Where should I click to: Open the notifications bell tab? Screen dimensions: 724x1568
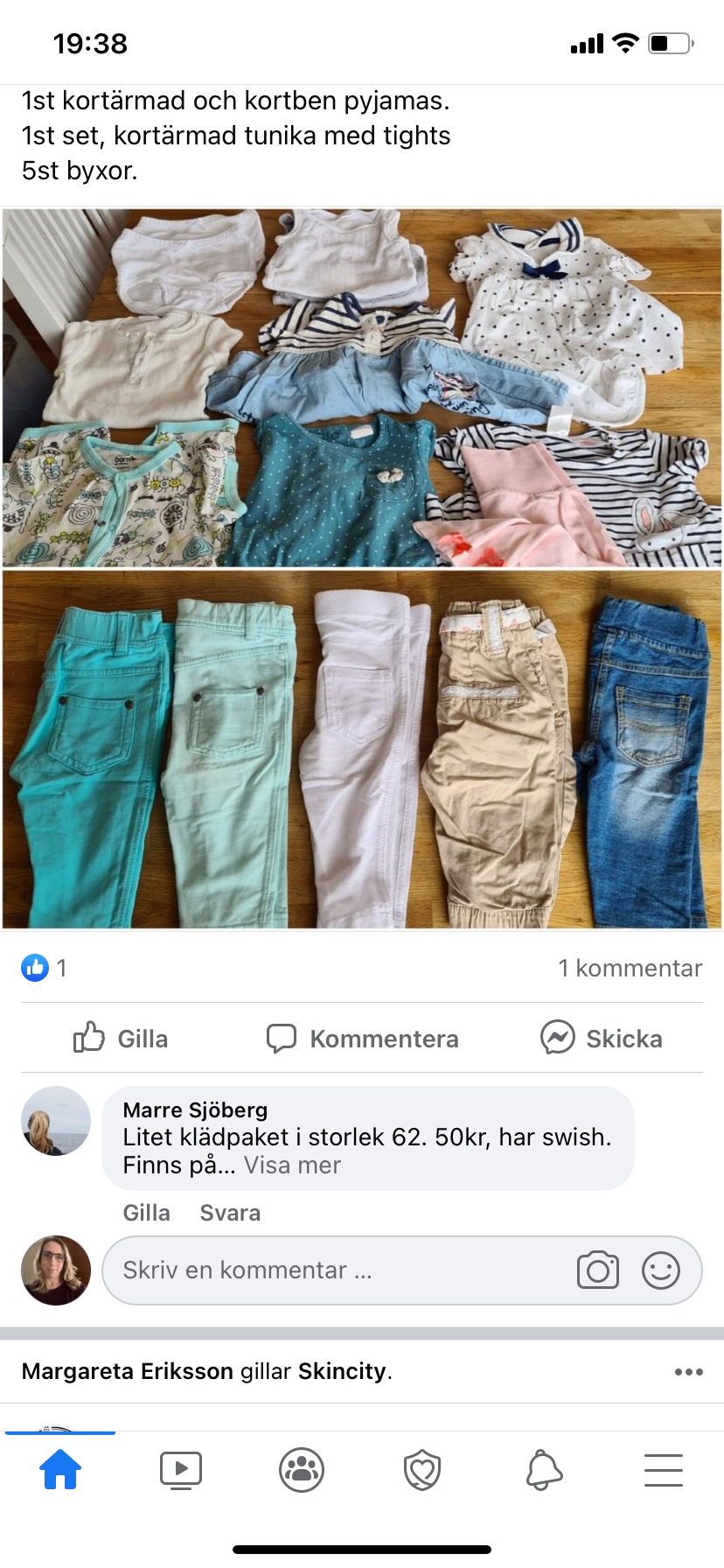(543, 1470)
